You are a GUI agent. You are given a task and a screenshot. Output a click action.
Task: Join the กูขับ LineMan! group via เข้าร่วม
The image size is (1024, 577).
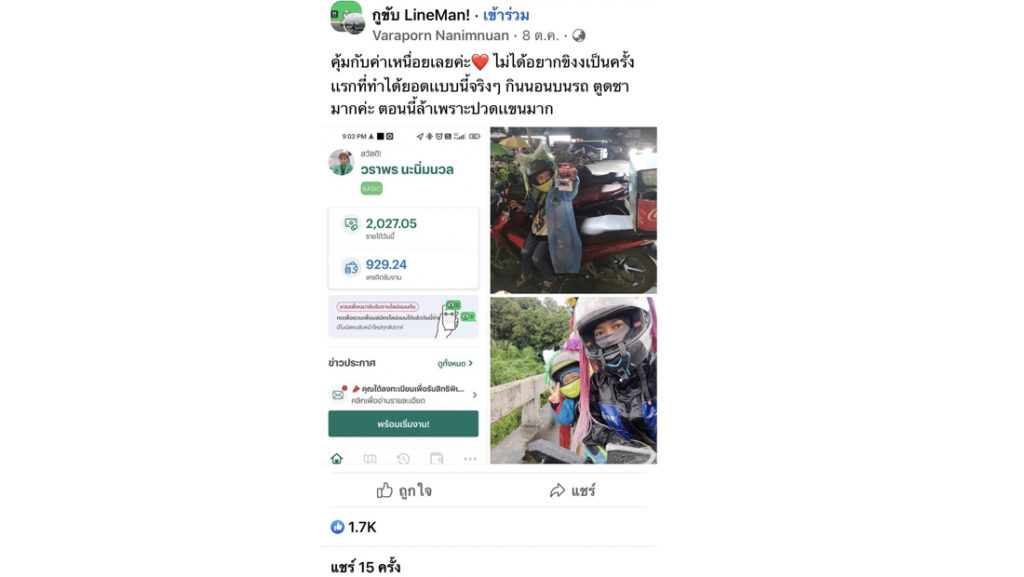click(506, 14)
